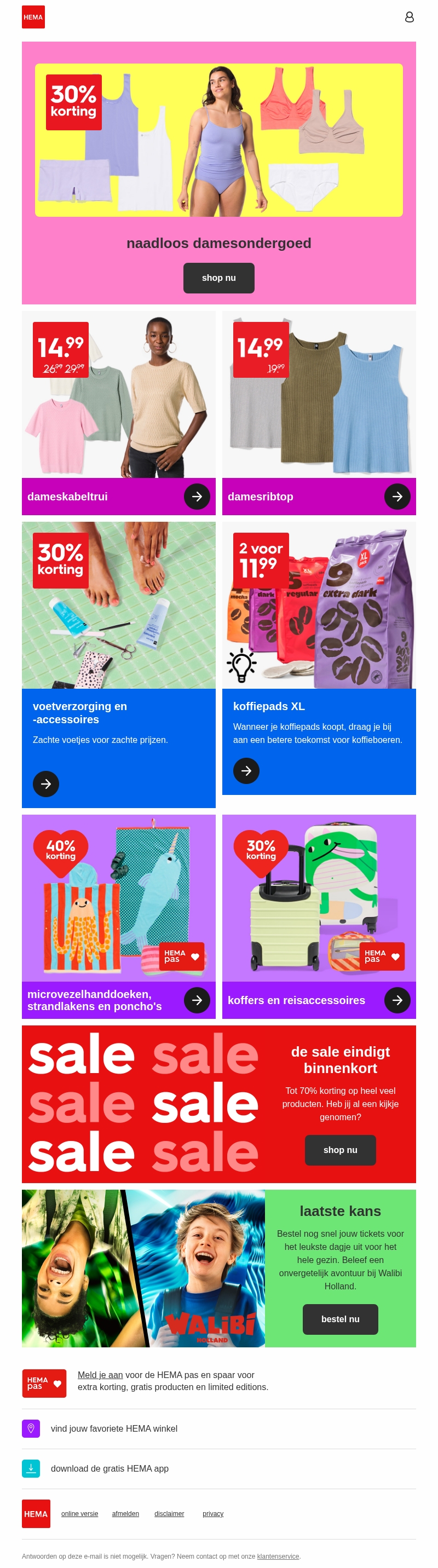Open vind jouw favoriete HEMA winkel

pos(114,1428)
